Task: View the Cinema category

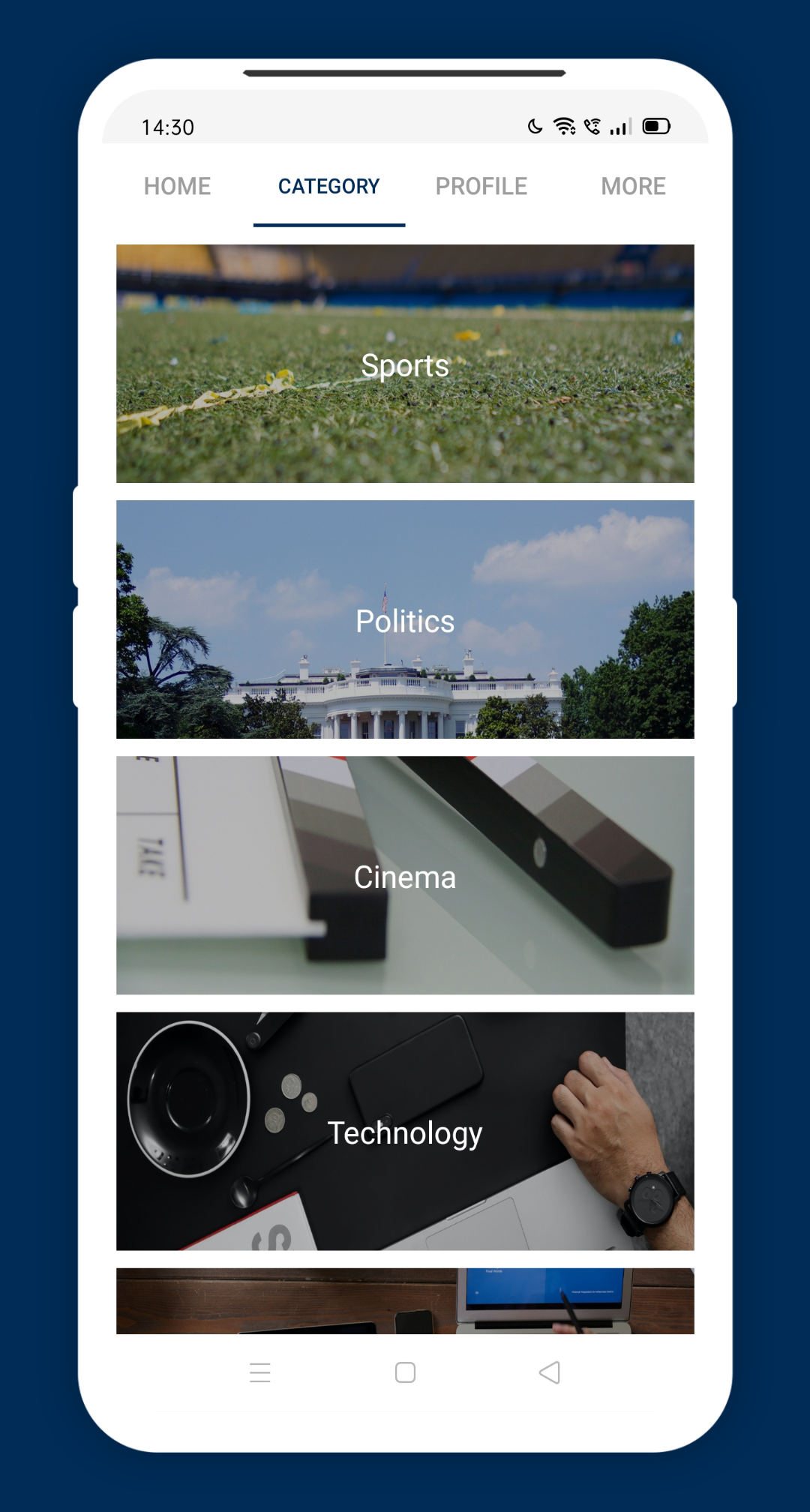Action: coord(405,875)
